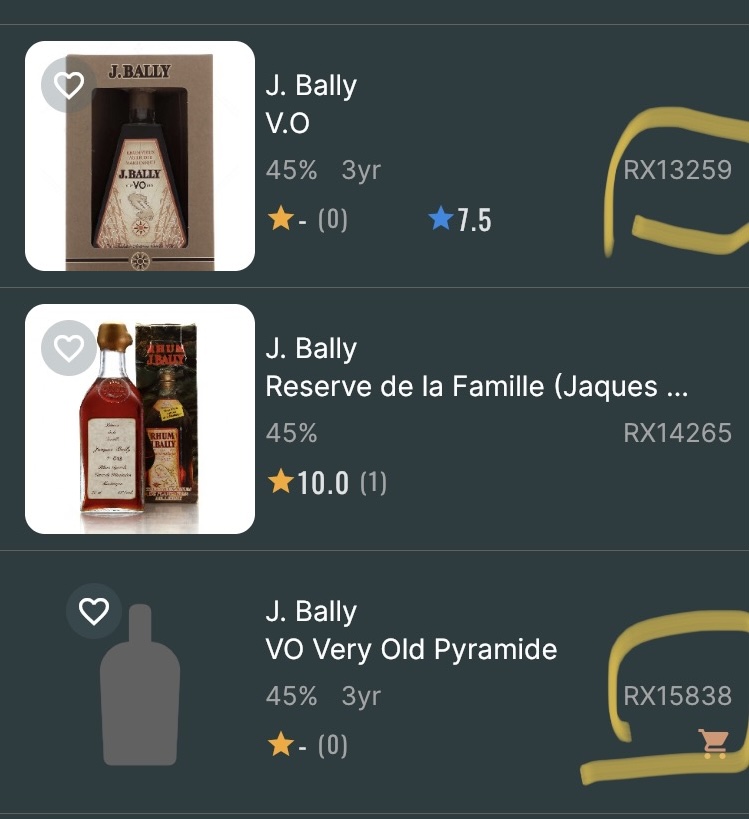Favorite the J. Bally V.O rum
The image size is (749, 819).
[69, 85]
